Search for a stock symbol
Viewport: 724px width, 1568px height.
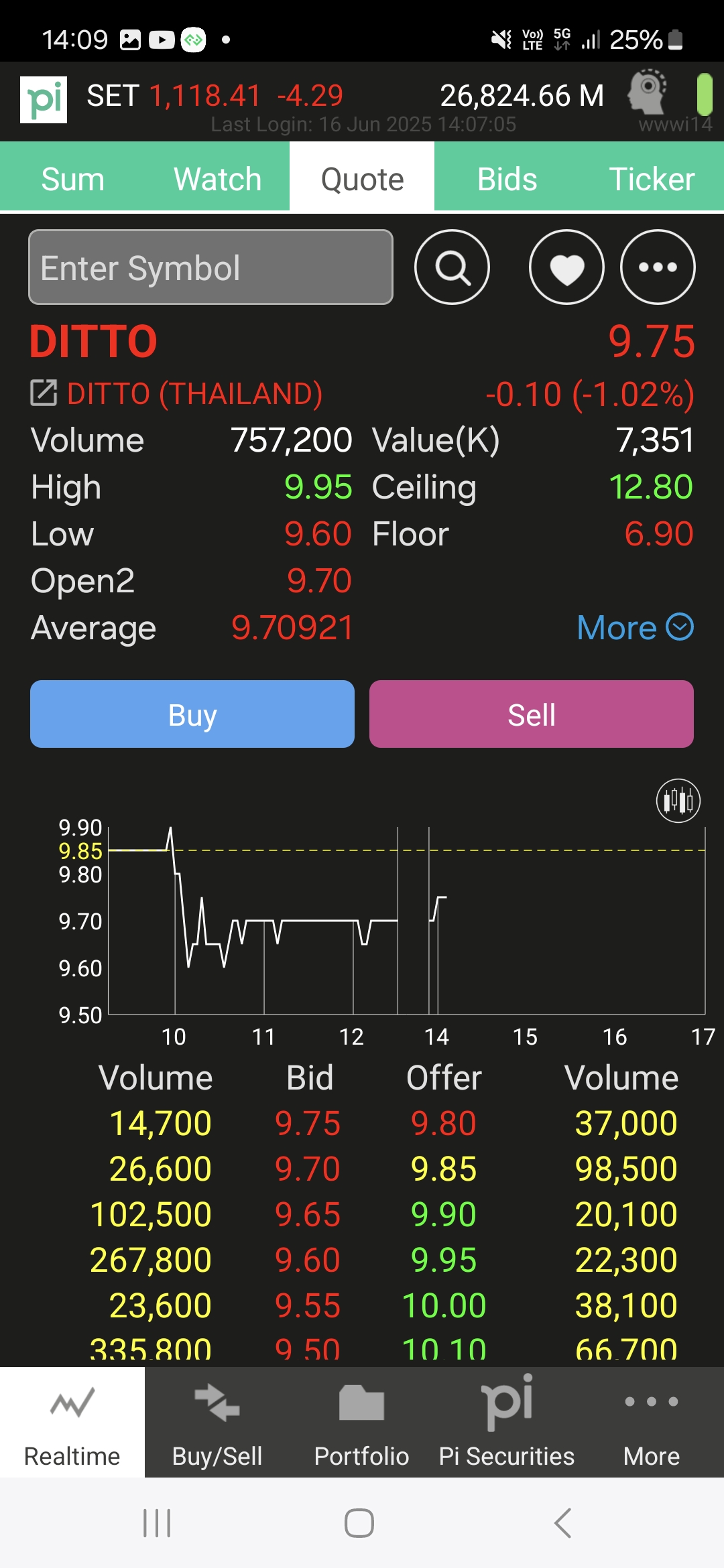pos(452,267)
